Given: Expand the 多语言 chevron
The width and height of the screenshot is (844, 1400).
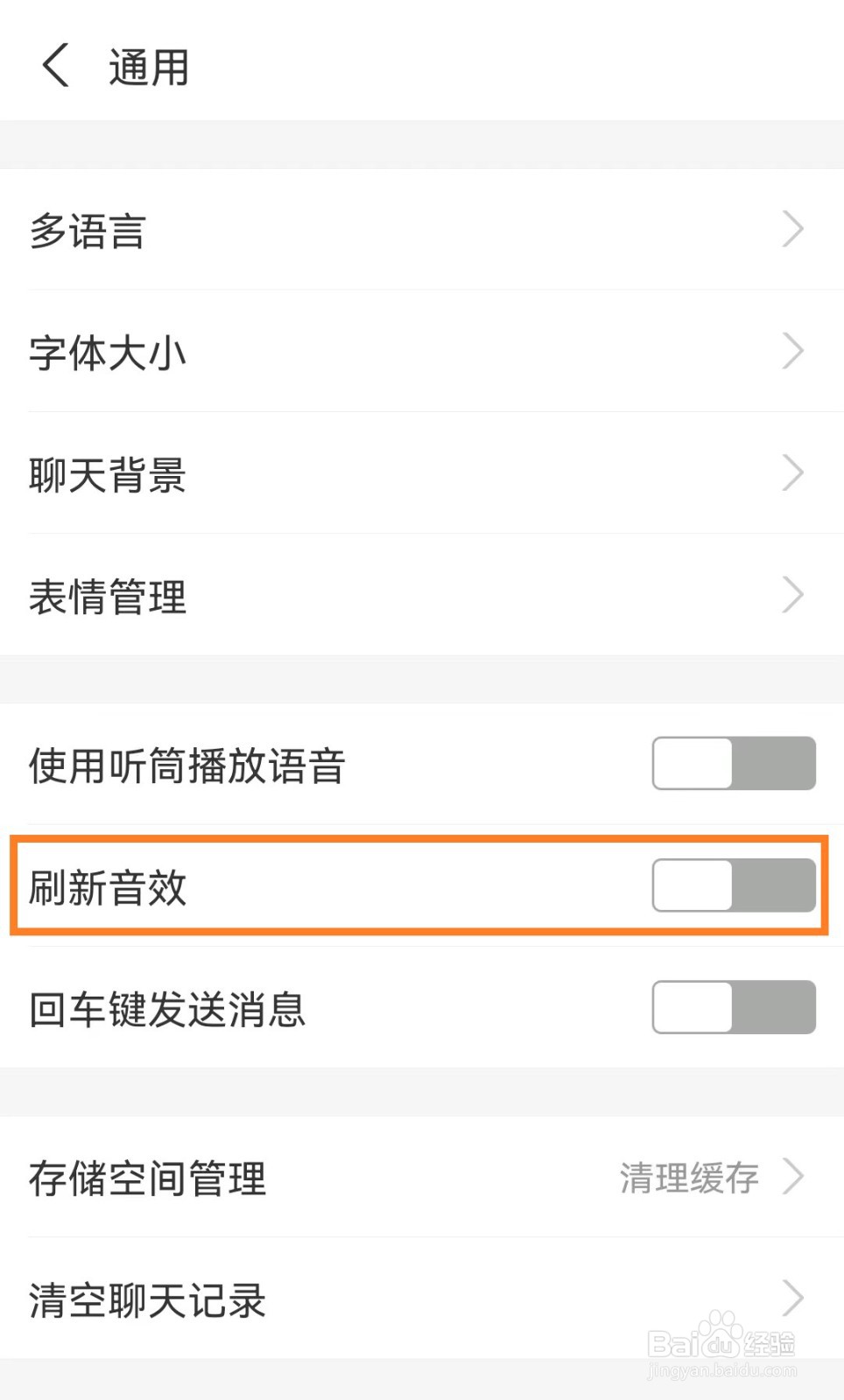Looking at the screenshot, I should (x=792, y=228).
